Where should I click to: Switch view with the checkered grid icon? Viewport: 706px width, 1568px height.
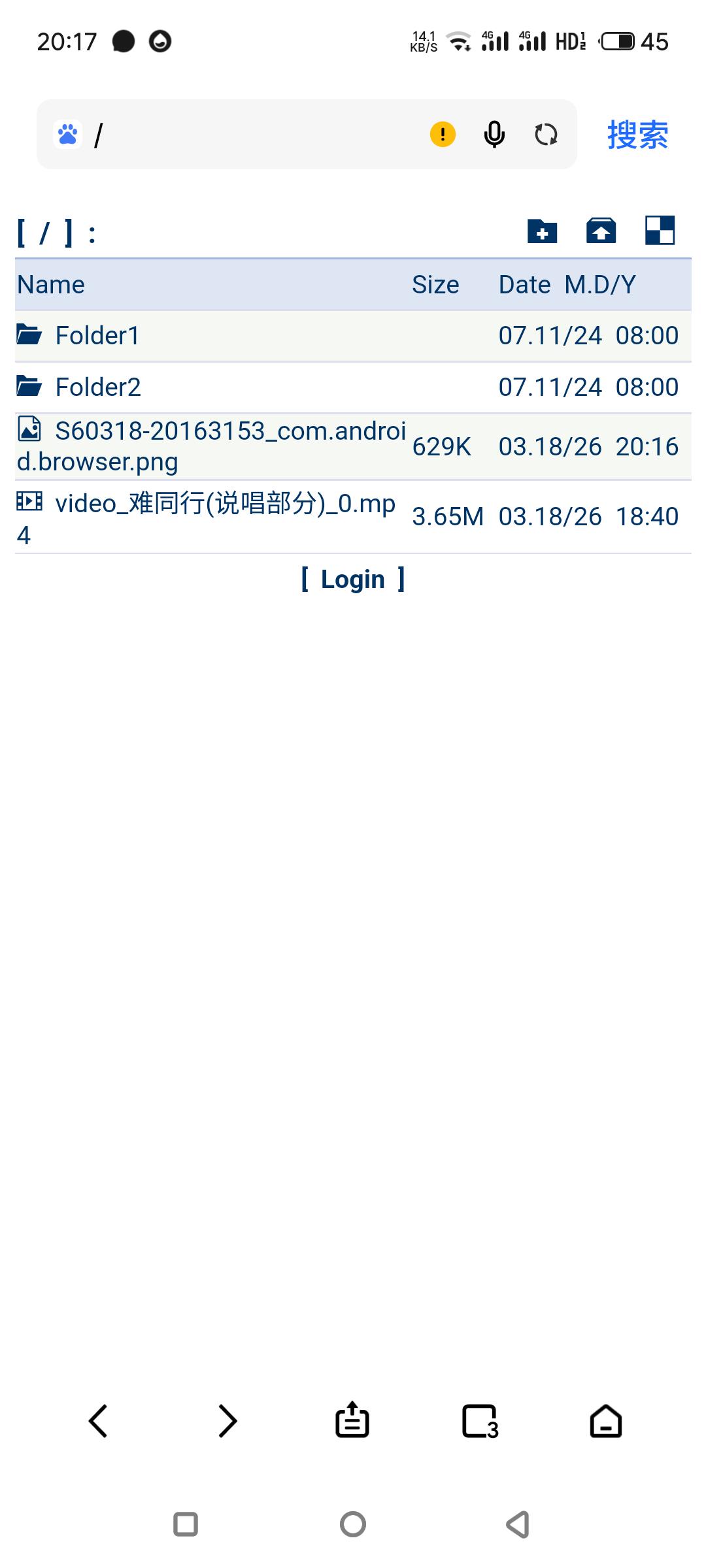point(660,231)
